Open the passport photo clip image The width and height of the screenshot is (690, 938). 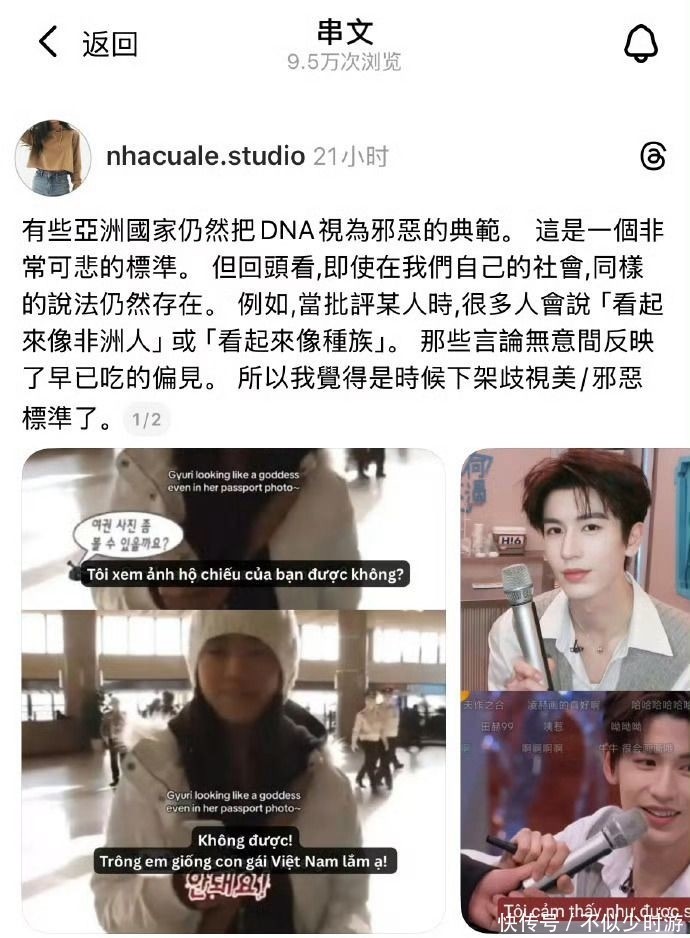233,690
